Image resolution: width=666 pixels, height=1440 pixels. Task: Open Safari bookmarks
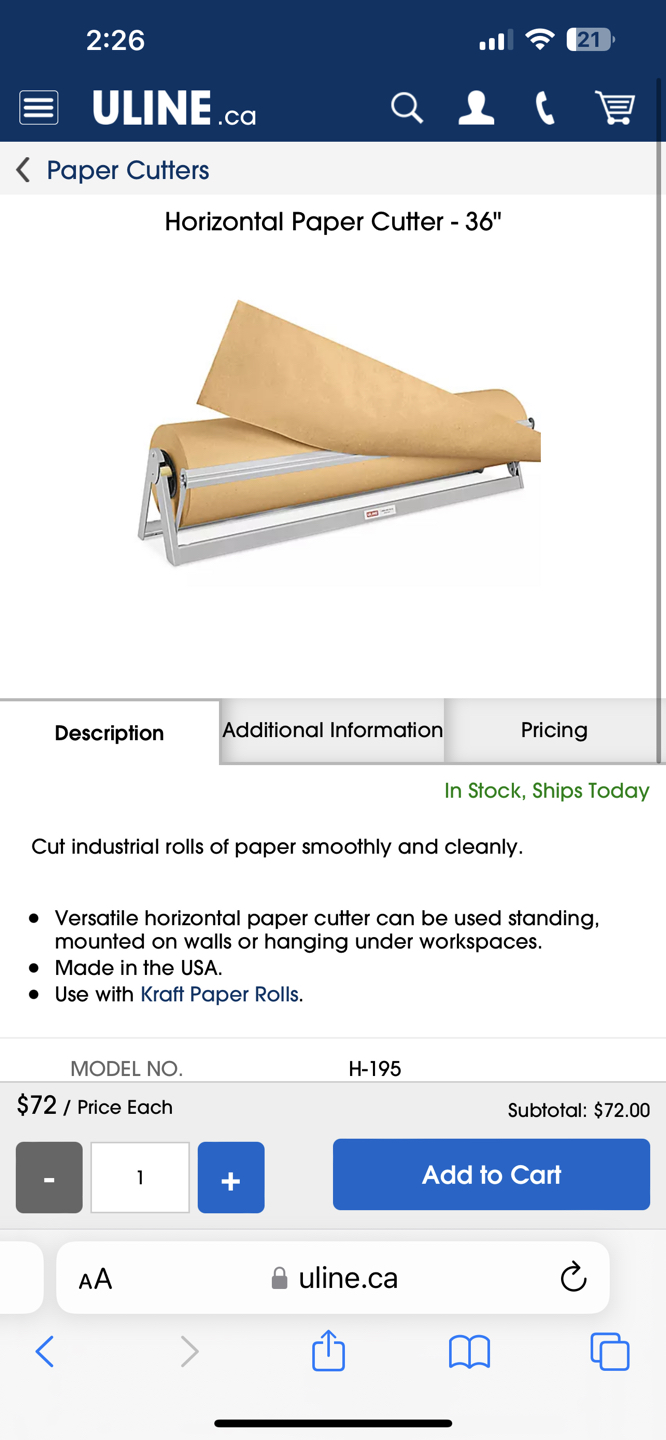point(469,1352)
